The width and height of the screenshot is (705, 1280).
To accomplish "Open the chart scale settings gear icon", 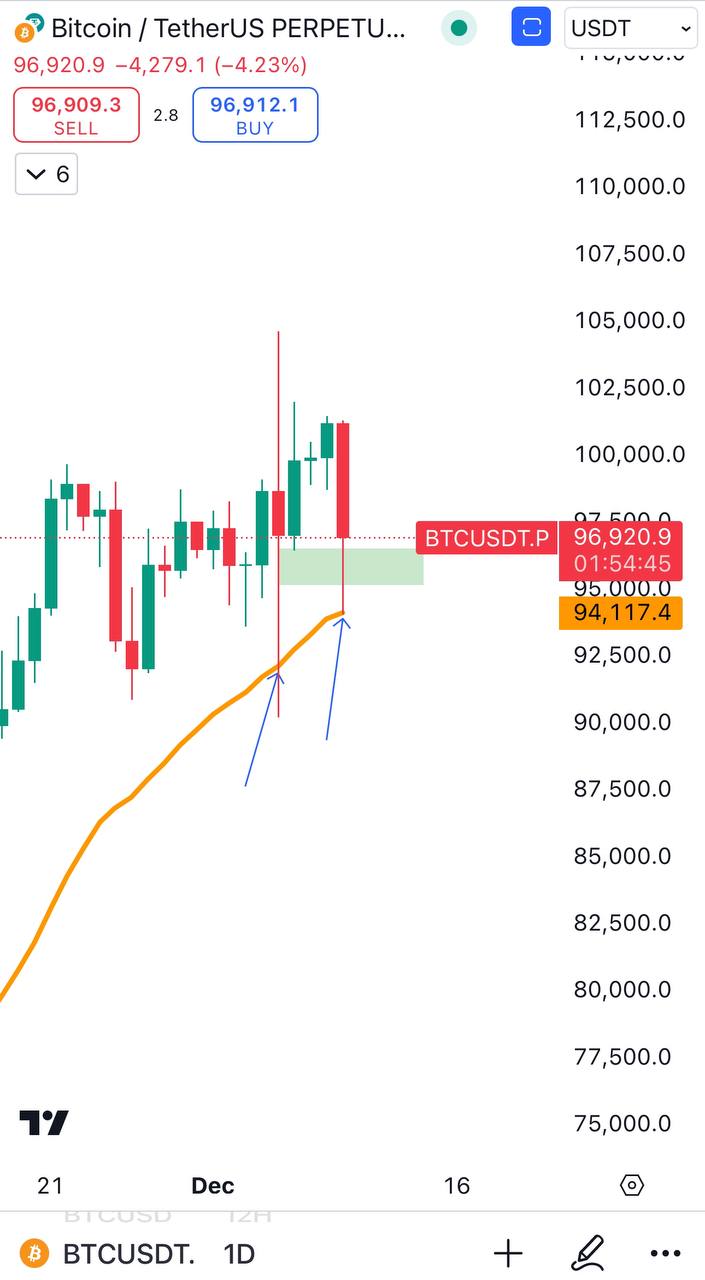I will point(632,1185).
